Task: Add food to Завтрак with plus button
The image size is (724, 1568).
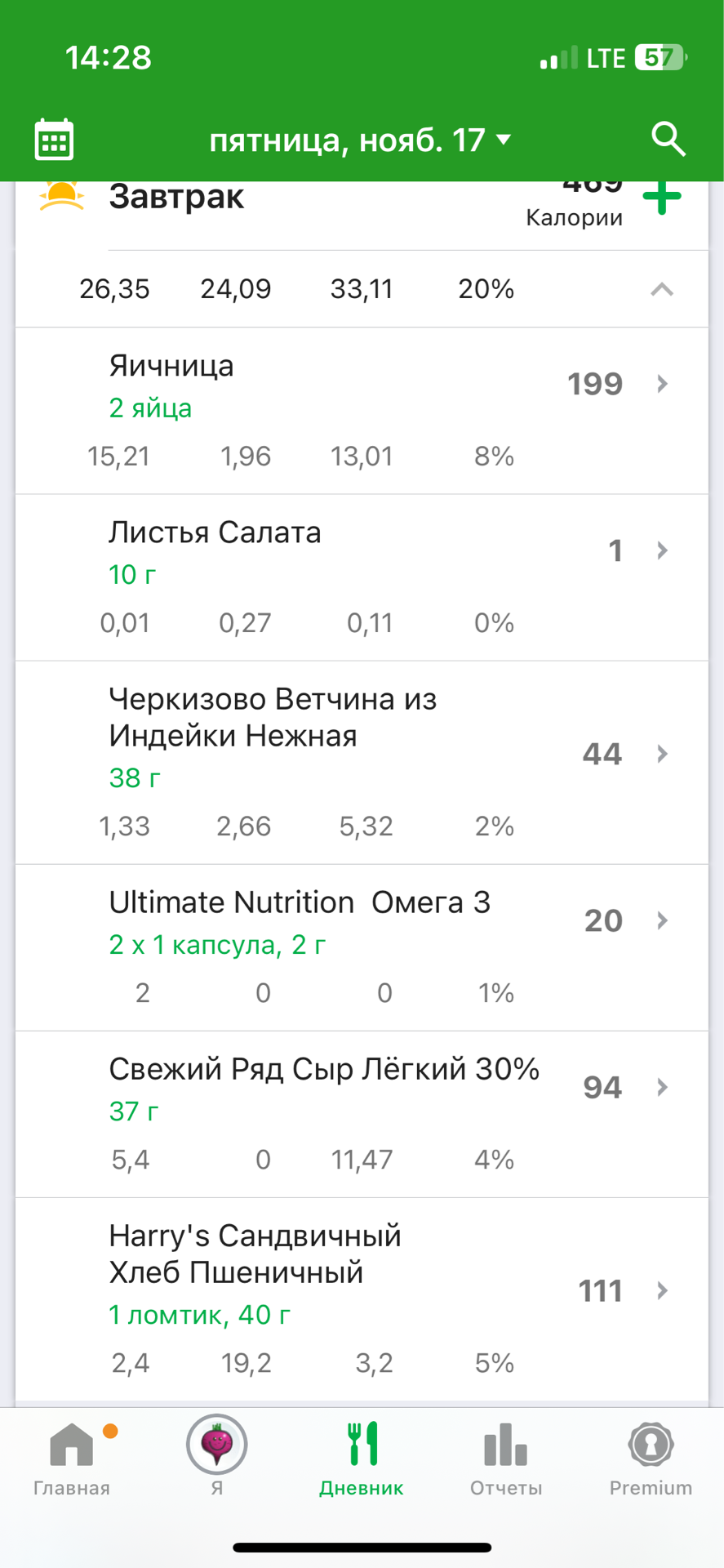Action: coord(662,198)
